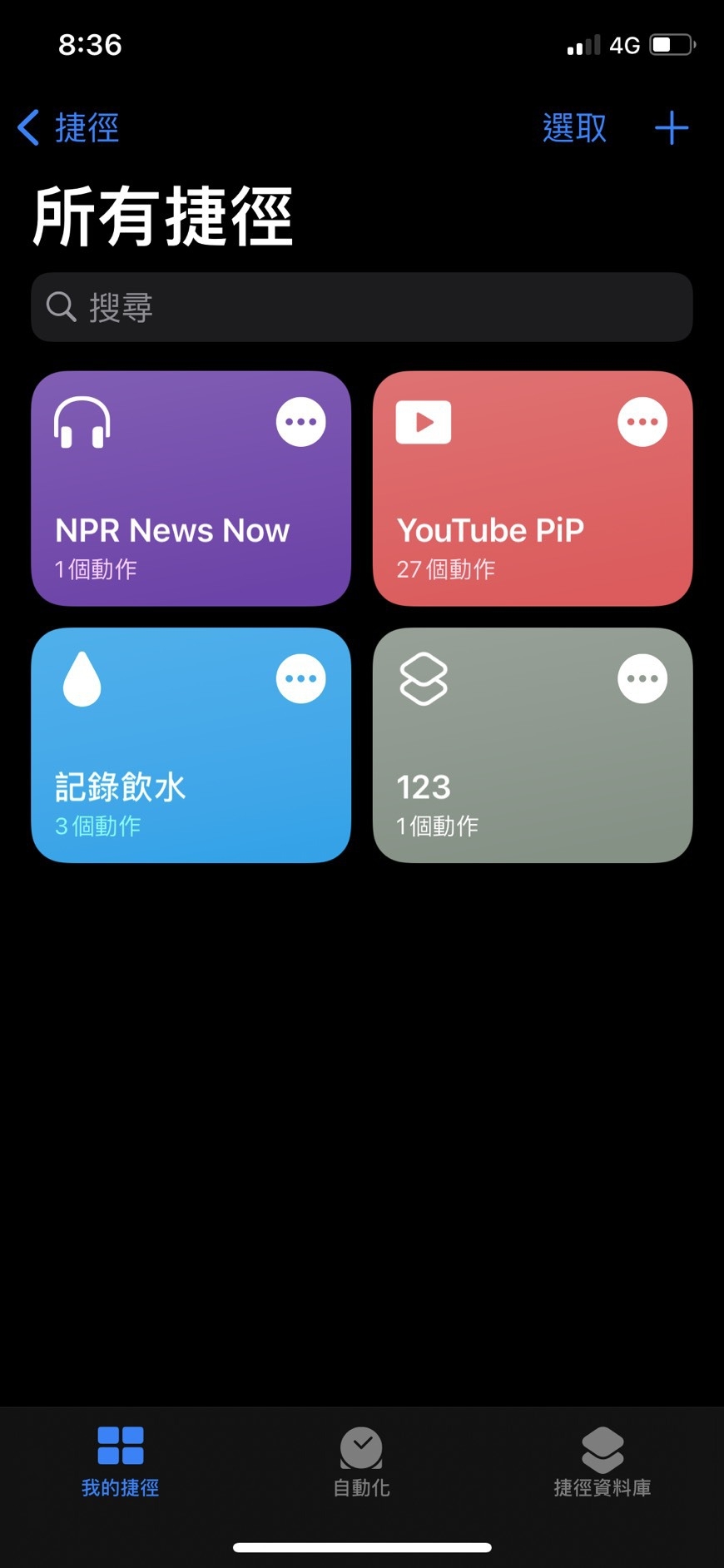Open the 捷徑資料庫 tab
The image size is (724, 1568).
click(x=603, y=1461)
